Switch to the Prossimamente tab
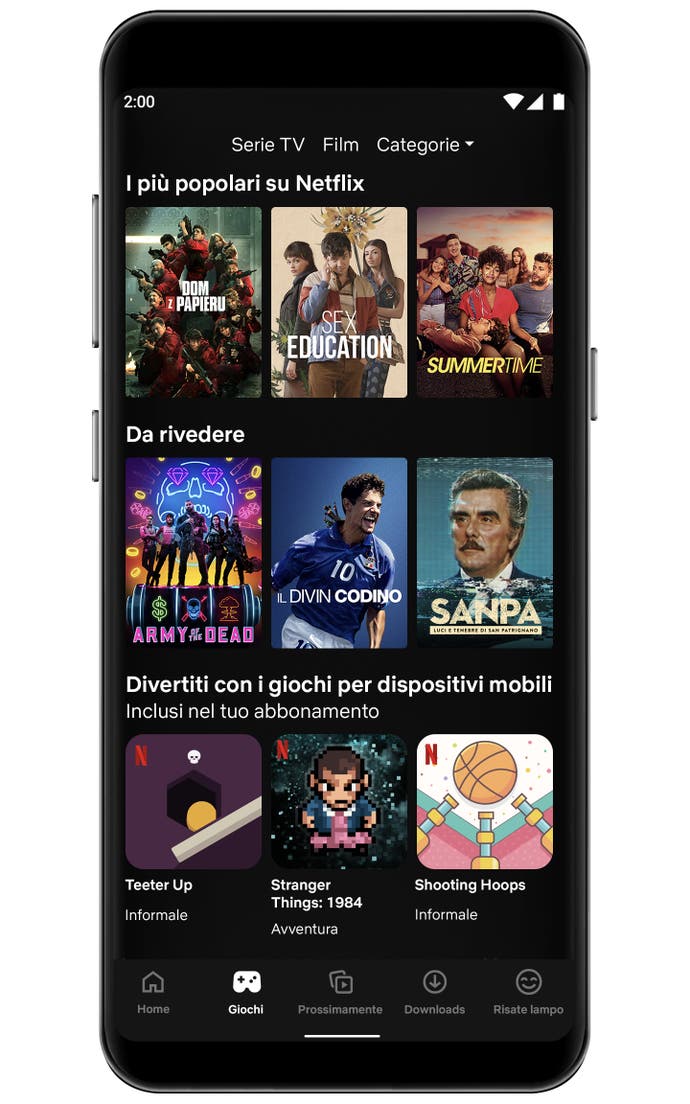Screen dimensions: 690x1104 [340, 992]
